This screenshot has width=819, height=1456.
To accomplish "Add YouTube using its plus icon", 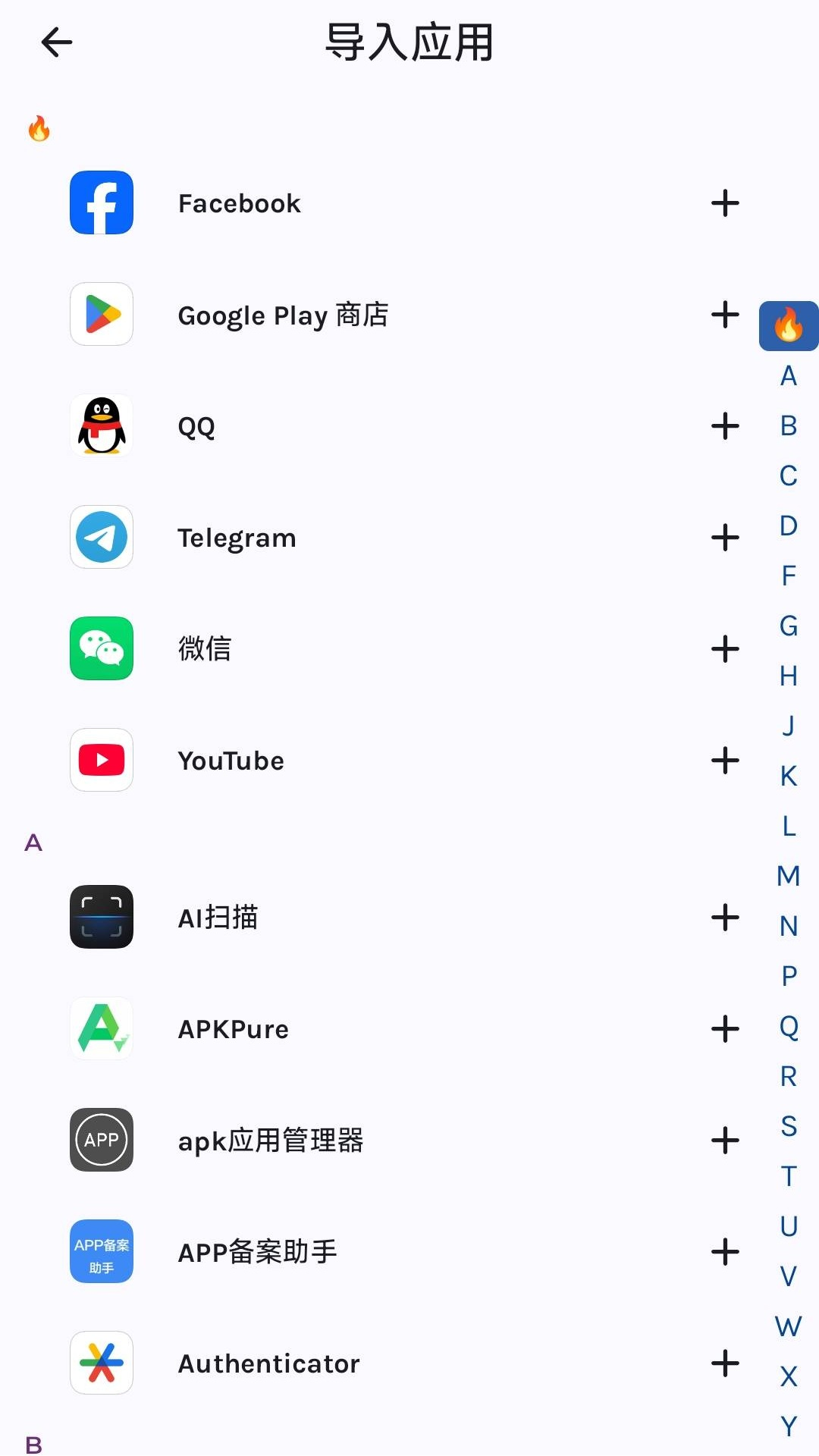I will [x=725, y=761].
